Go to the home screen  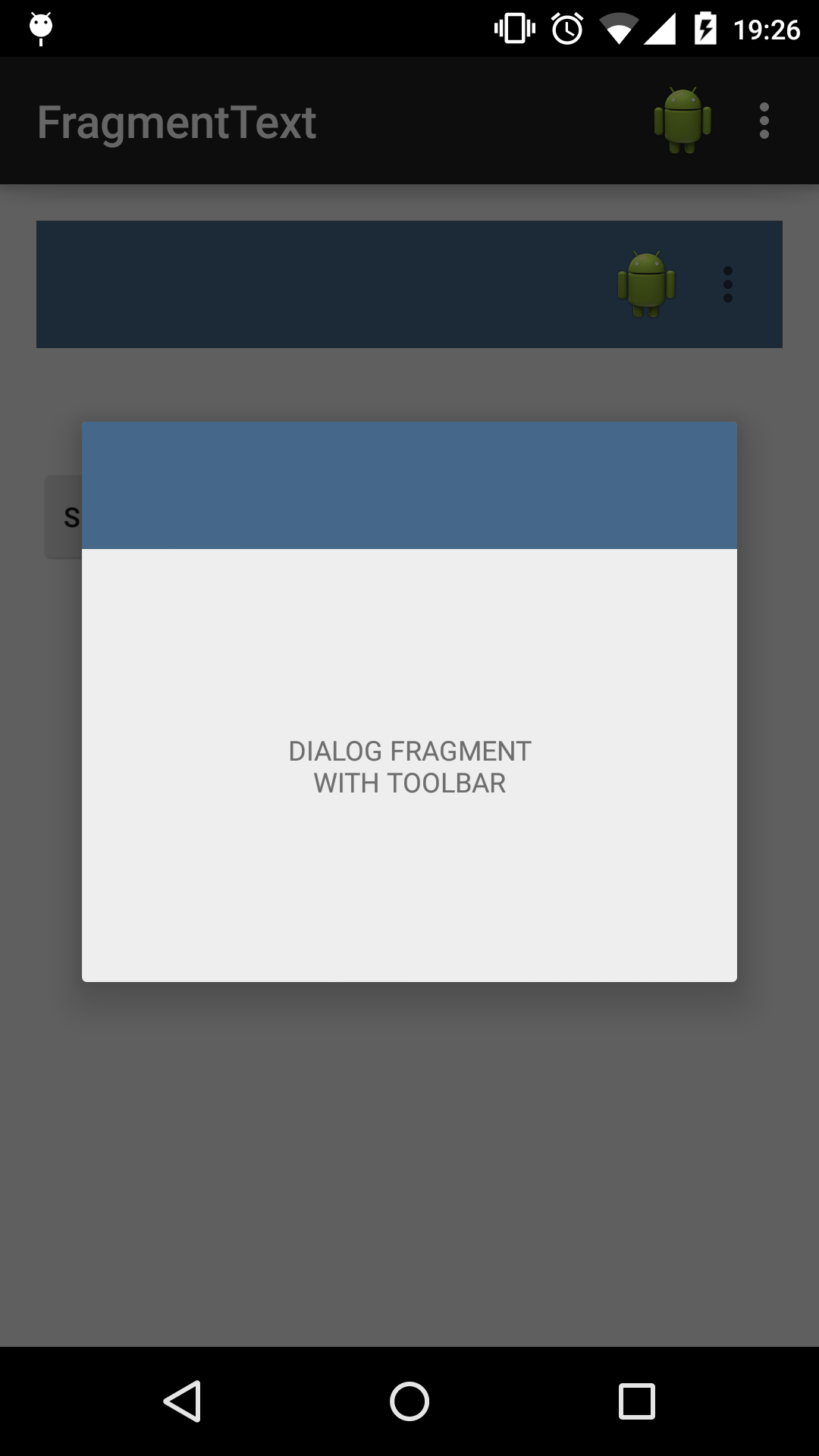pos(409,1401)
